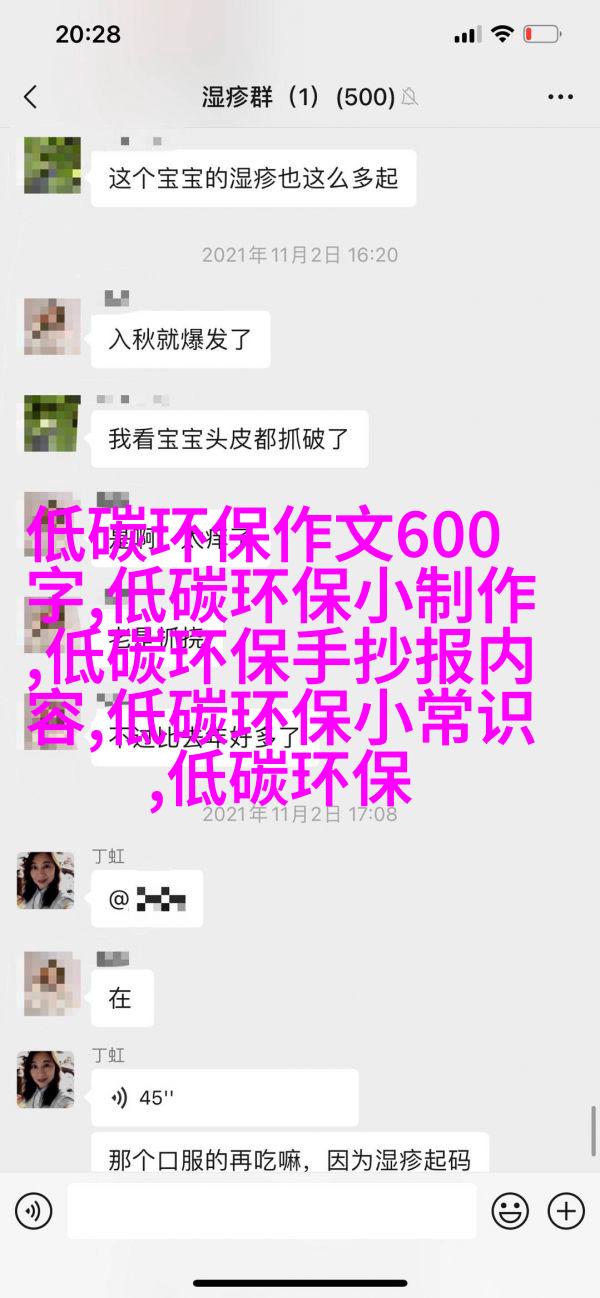The width and height of the screenshot is (600, 1298).
Task: Open the plus attachments panel
Action: (x=567, y=1212)
